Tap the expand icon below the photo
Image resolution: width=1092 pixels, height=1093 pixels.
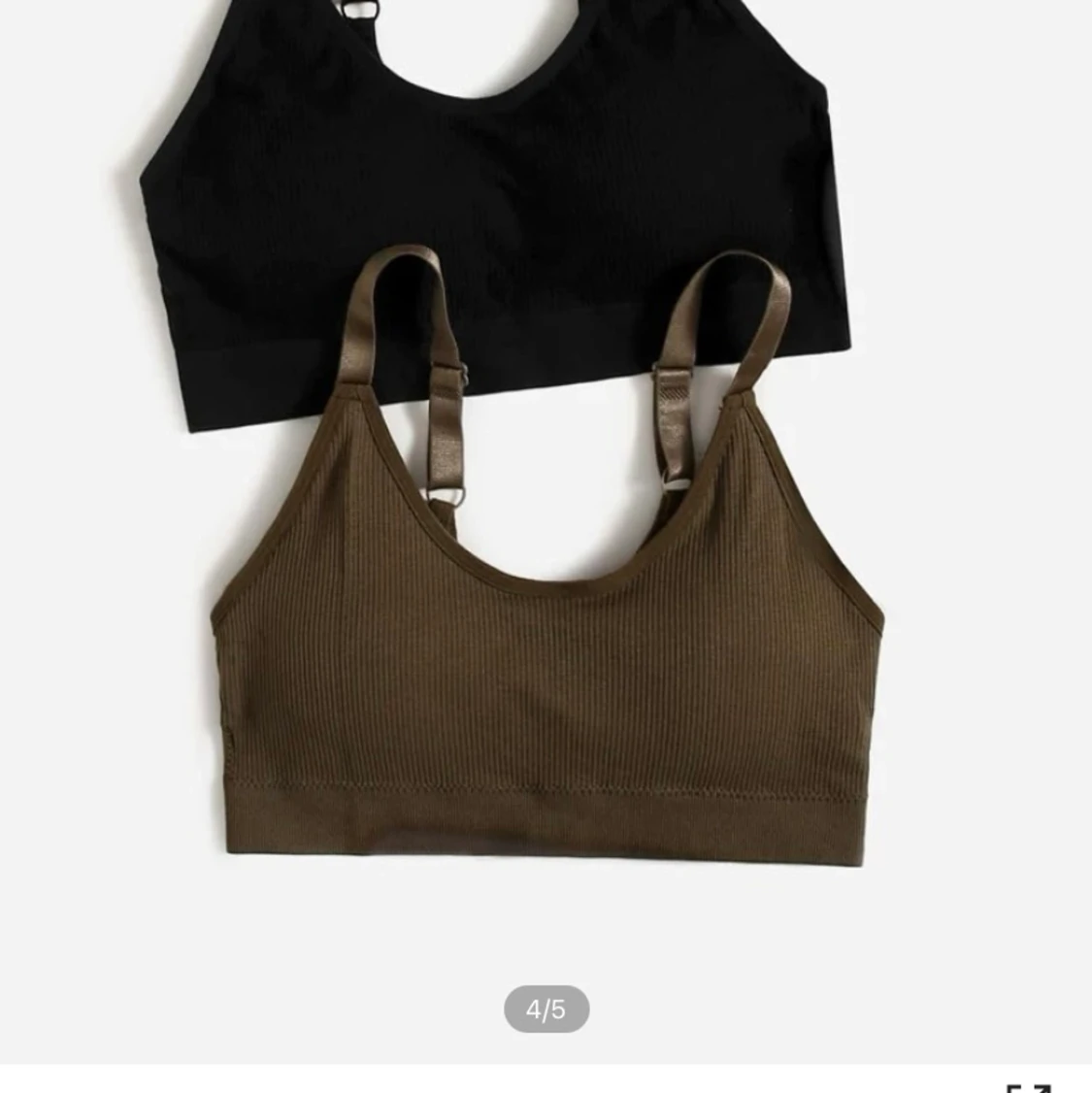(1028, 1086)
